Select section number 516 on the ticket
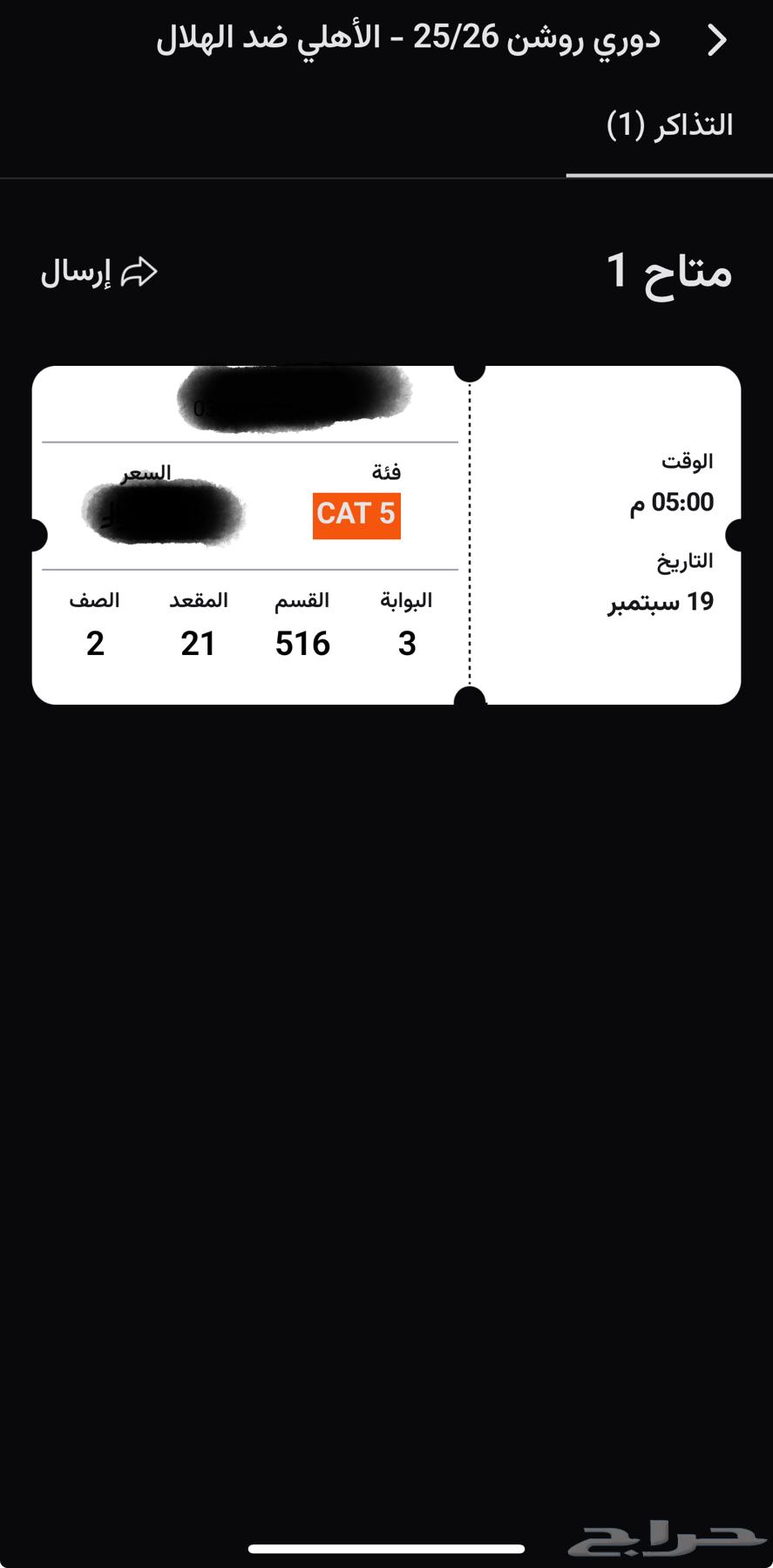The width and height of the screenshot is (773, 1568). [301, 645]
